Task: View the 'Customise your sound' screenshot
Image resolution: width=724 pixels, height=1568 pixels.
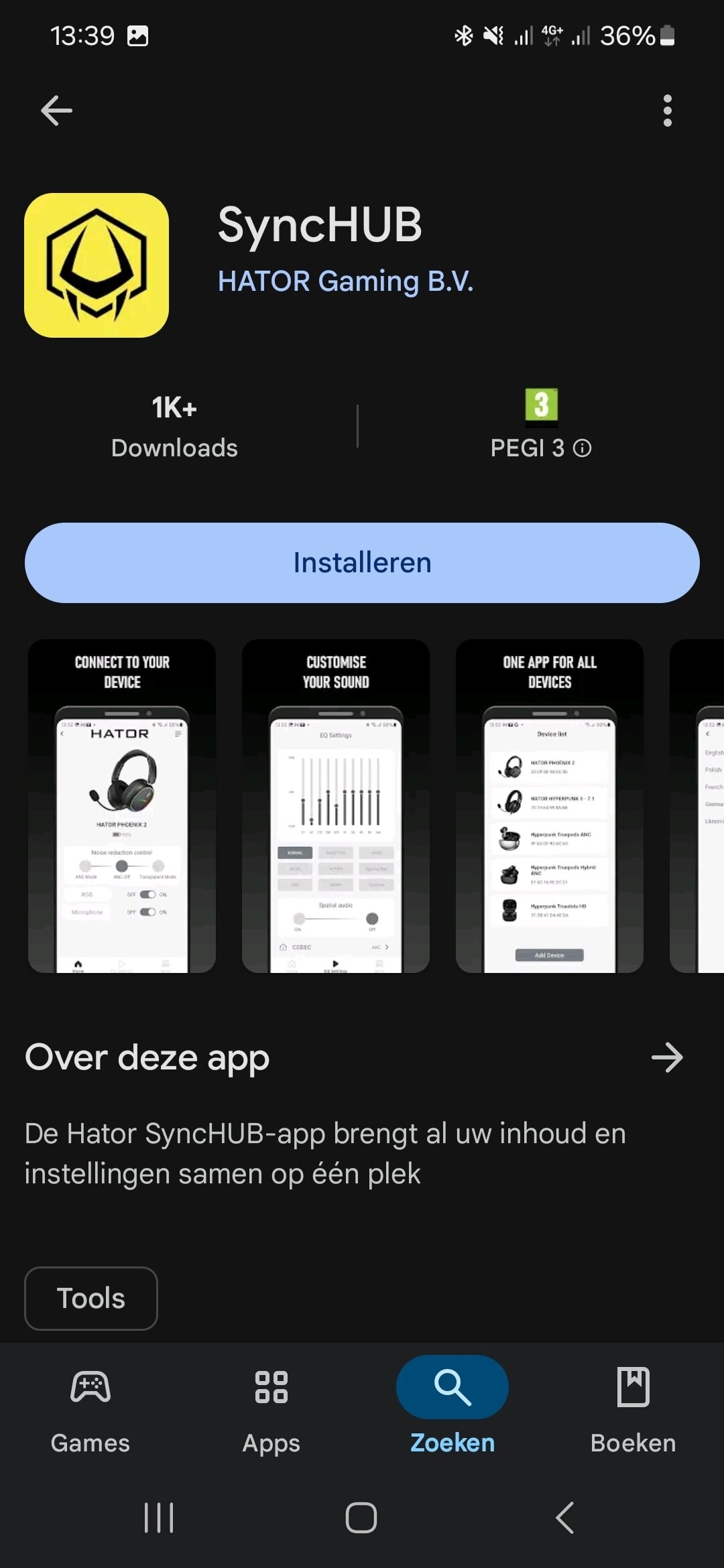Action: 336,805
